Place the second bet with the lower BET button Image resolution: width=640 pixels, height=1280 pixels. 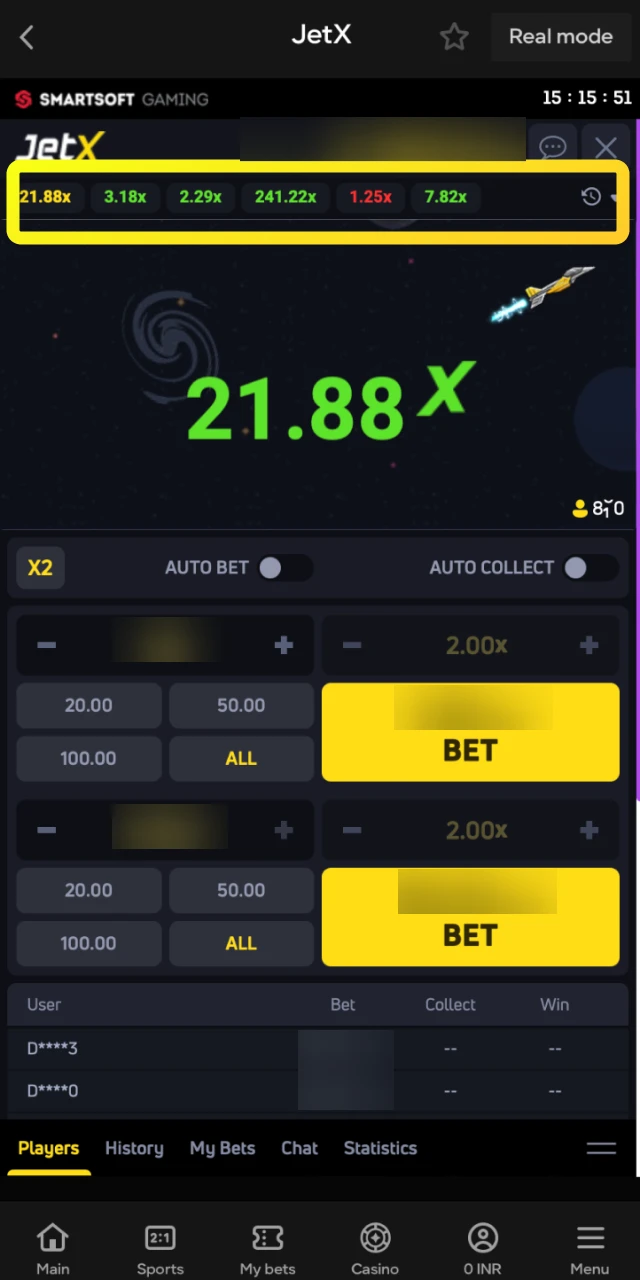(x=470, y=917)
